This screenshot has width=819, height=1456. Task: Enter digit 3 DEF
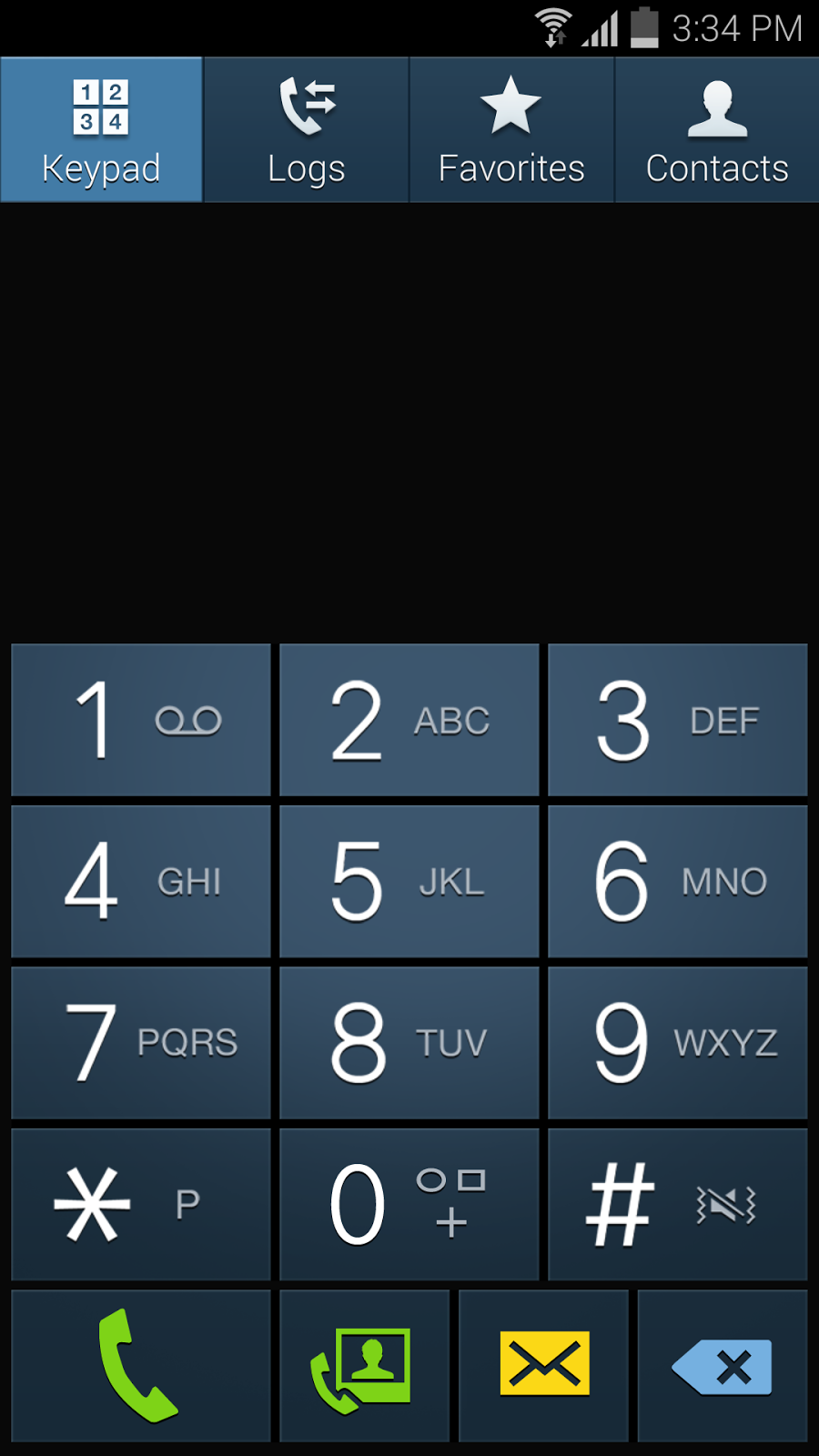point(678,720)
